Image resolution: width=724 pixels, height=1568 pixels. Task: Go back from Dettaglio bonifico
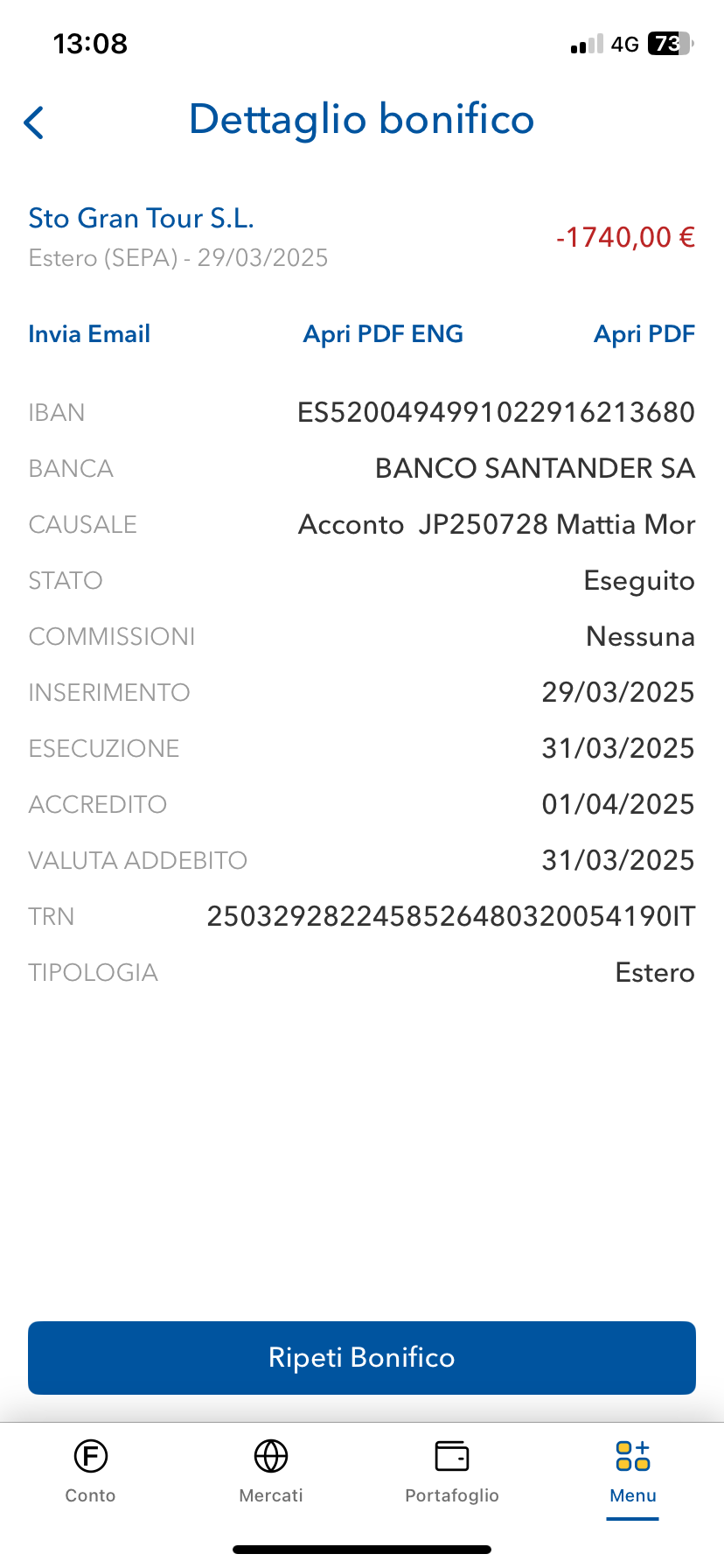pyautogui.click(x=34, y=122)
